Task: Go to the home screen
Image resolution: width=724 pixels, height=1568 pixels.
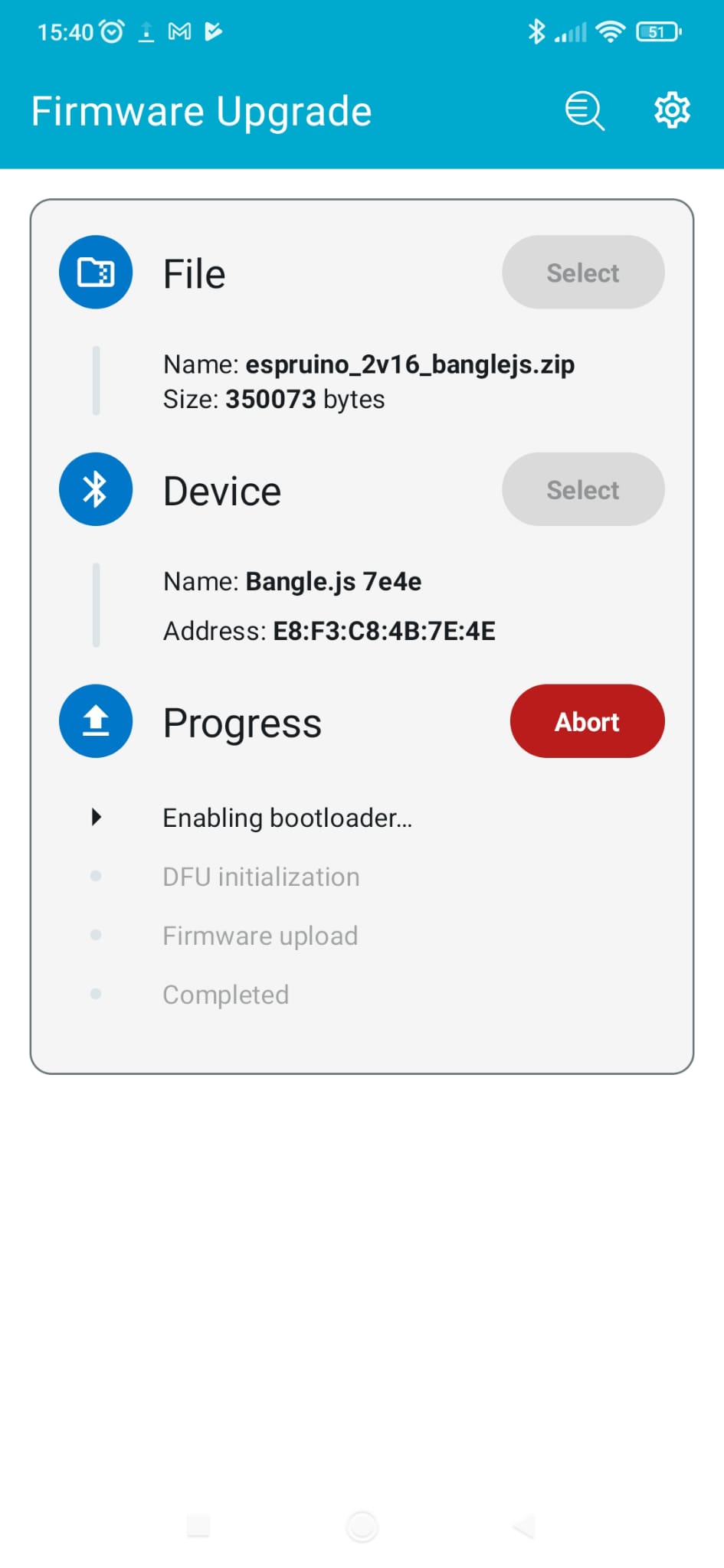Action: (362, 1526)
